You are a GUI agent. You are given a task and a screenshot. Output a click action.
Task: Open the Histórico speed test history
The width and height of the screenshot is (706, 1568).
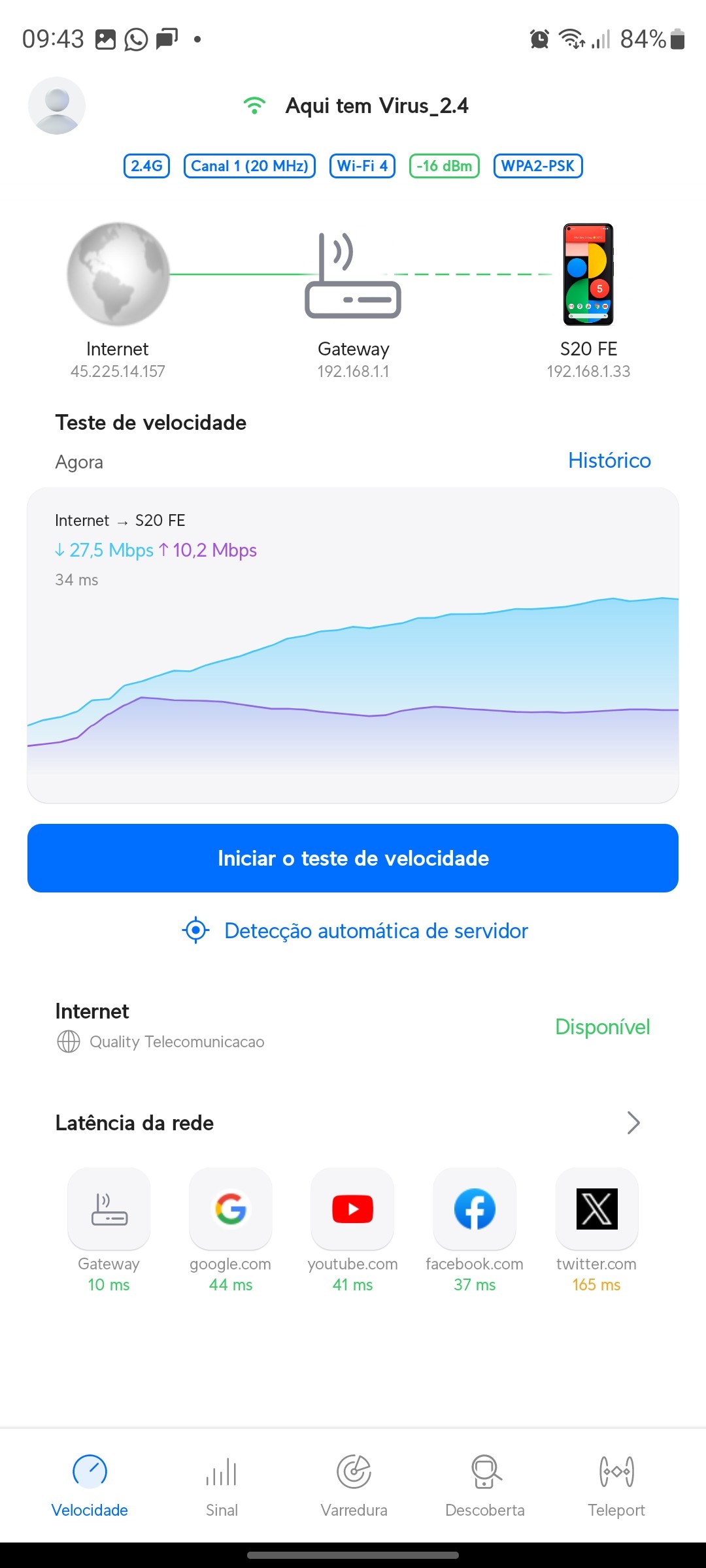pyautogui.click(x=609, y=461)
